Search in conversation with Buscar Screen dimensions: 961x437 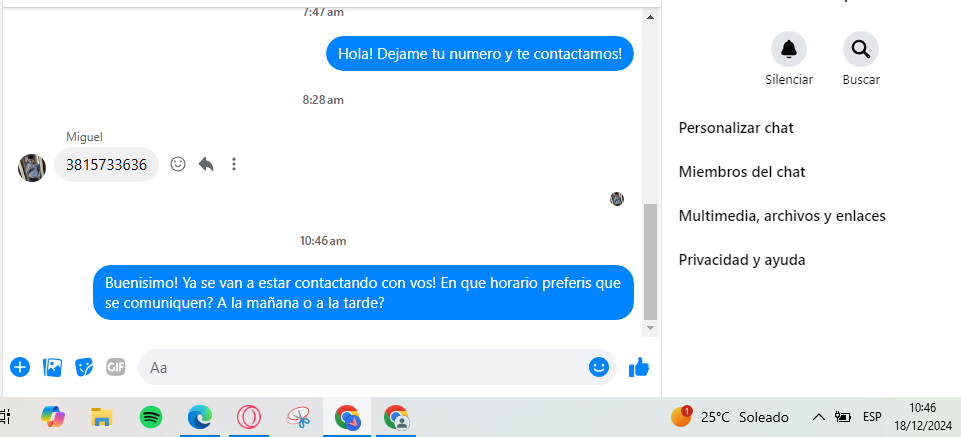tap(860, 48)
